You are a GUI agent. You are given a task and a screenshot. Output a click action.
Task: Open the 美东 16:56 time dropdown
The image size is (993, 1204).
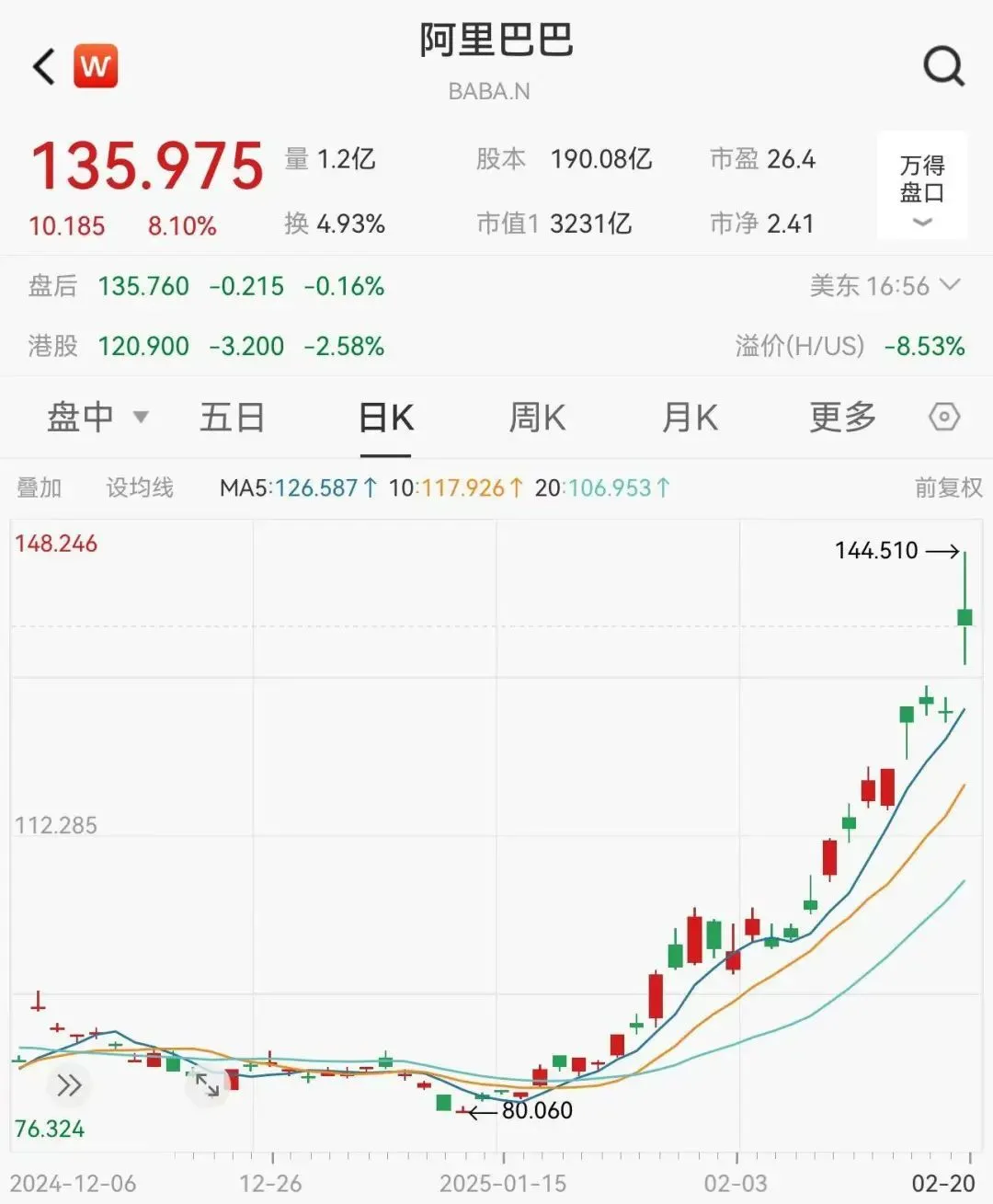pos(885,286)
